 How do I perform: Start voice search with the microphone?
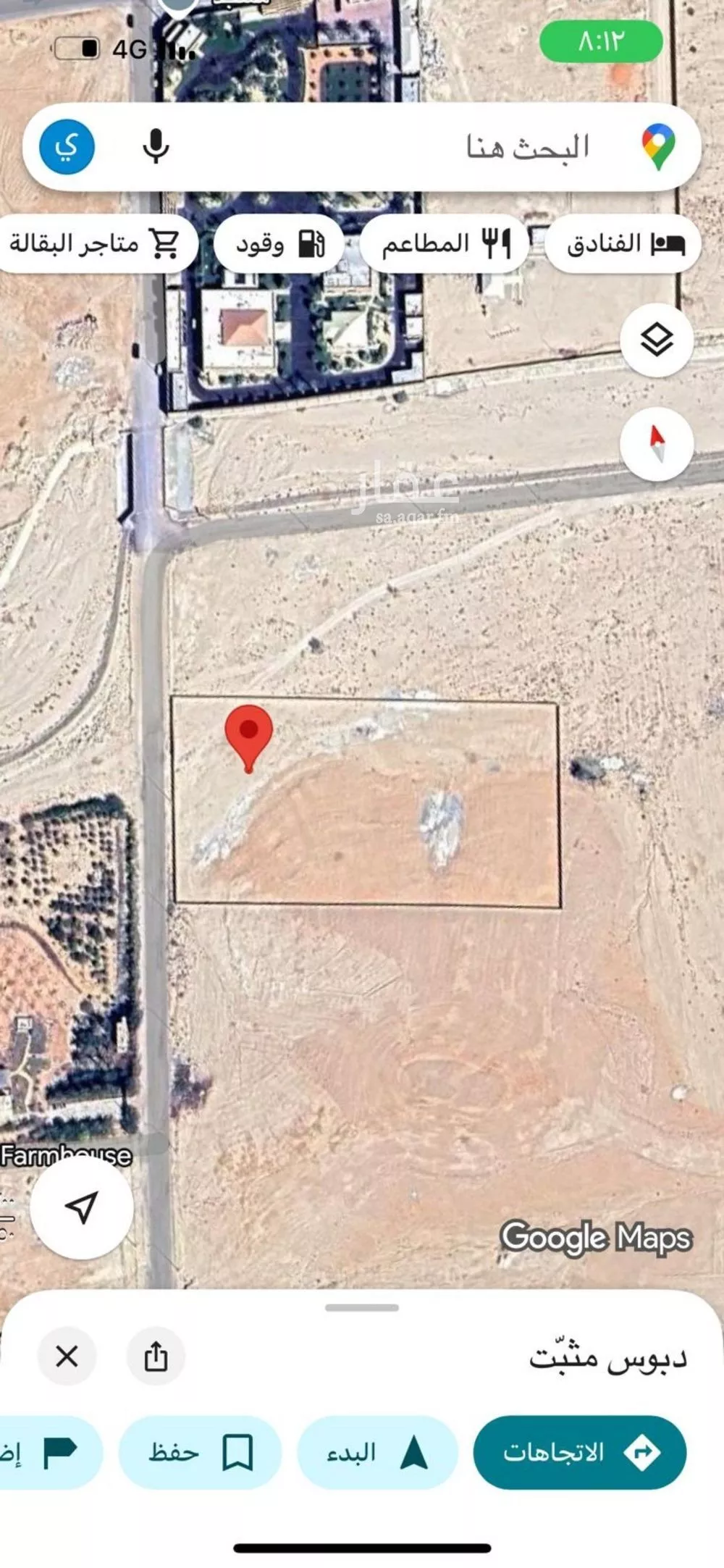tap(156, 147)
